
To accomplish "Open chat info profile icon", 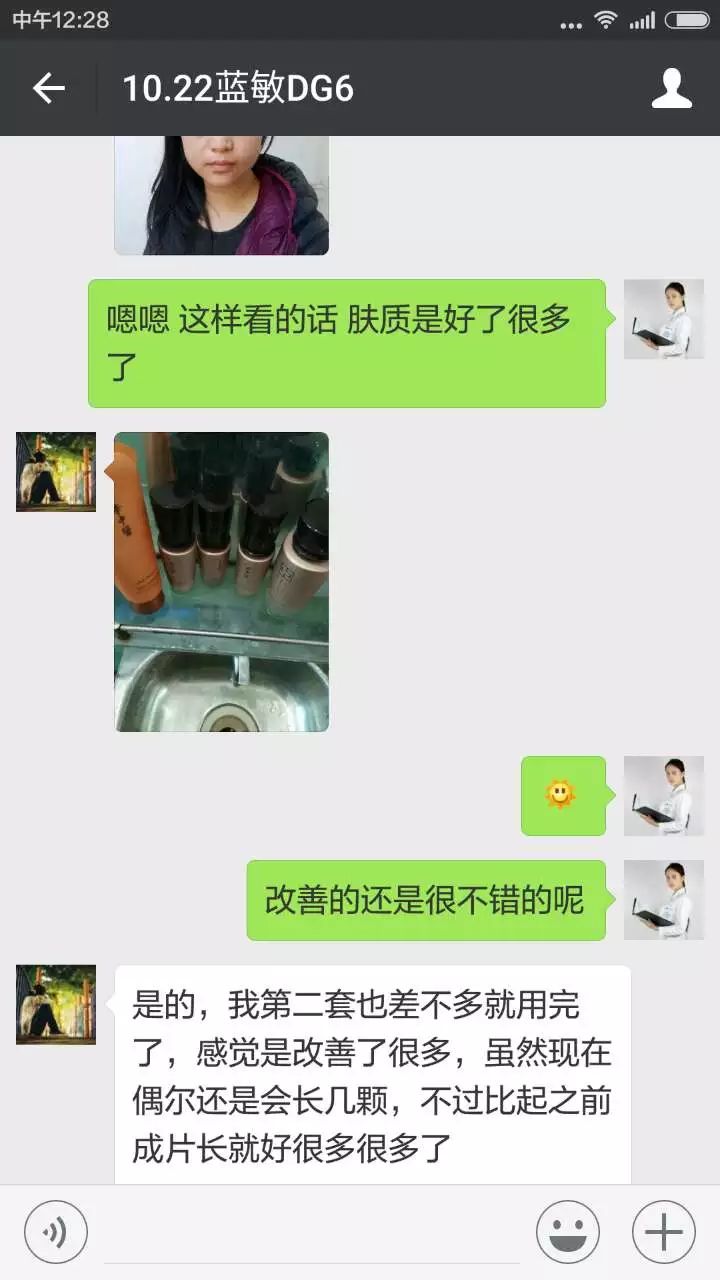I will 671,89.
